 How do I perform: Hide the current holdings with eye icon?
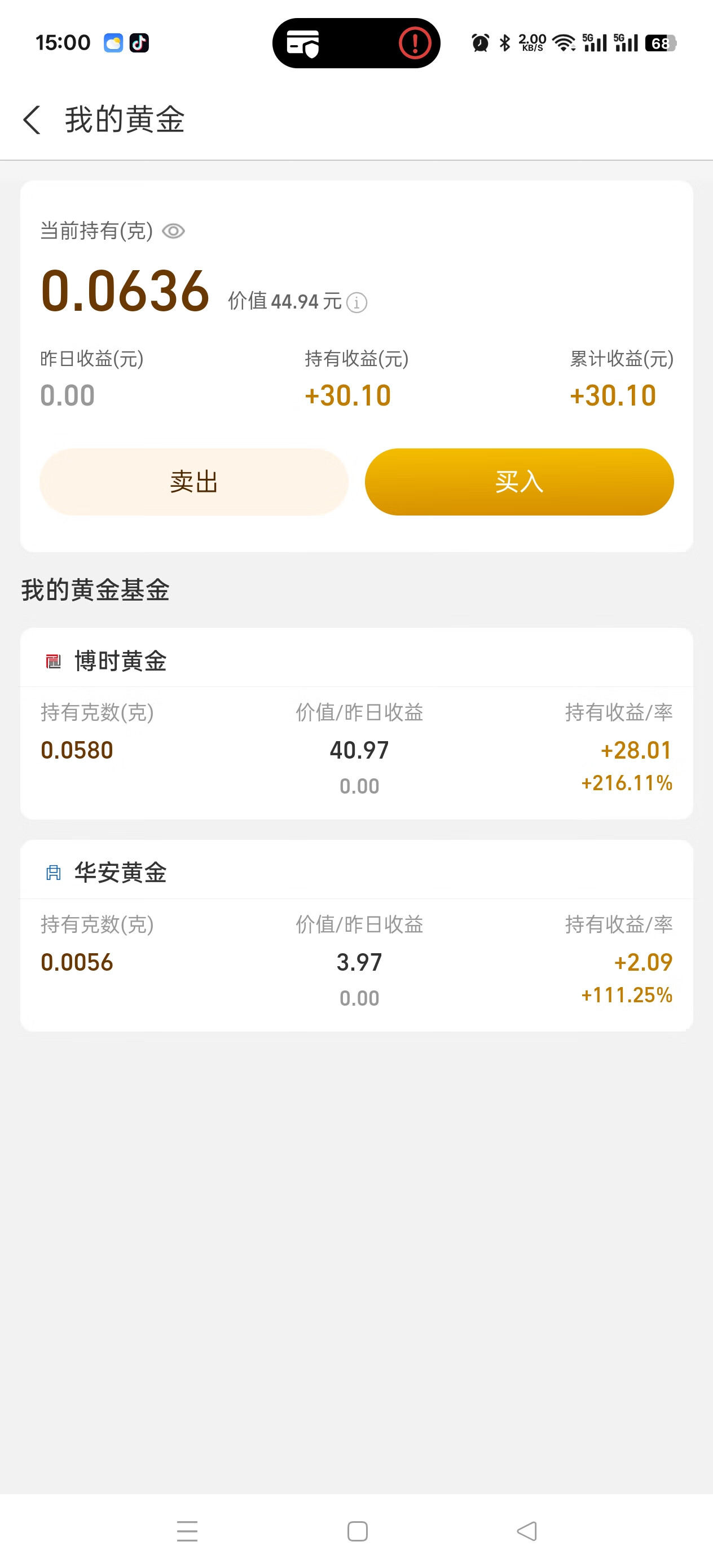(x=174, y=231)
